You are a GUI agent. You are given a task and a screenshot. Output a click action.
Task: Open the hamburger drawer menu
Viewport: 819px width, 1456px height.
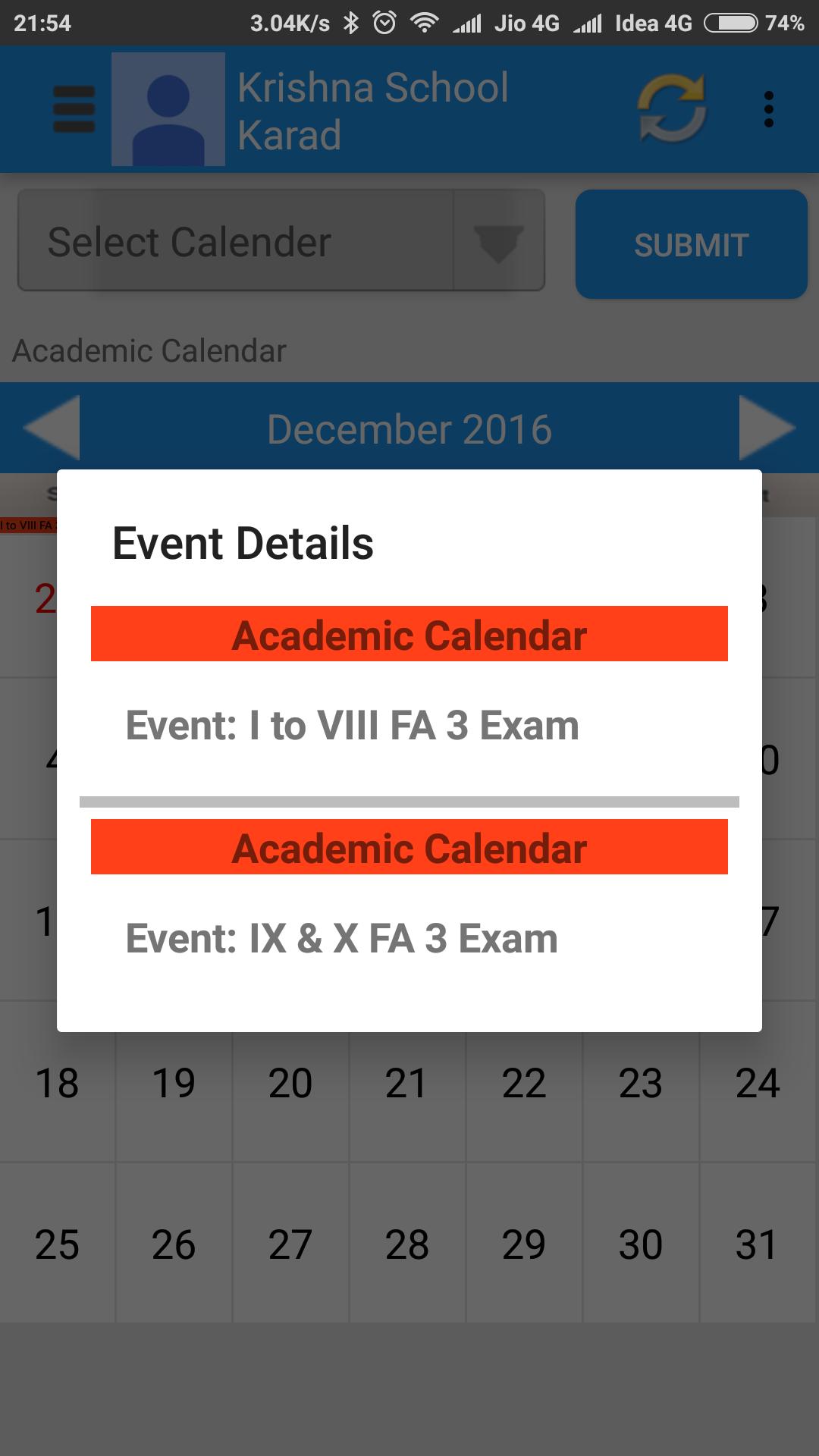[74, 109]
